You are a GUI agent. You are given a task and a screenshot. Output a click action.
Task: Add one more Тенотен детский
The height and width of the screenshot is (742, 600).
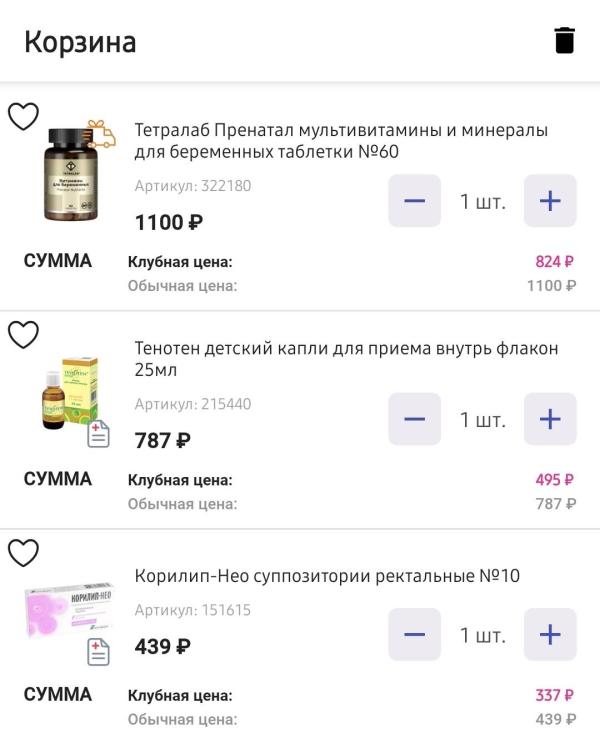[550, 419]
